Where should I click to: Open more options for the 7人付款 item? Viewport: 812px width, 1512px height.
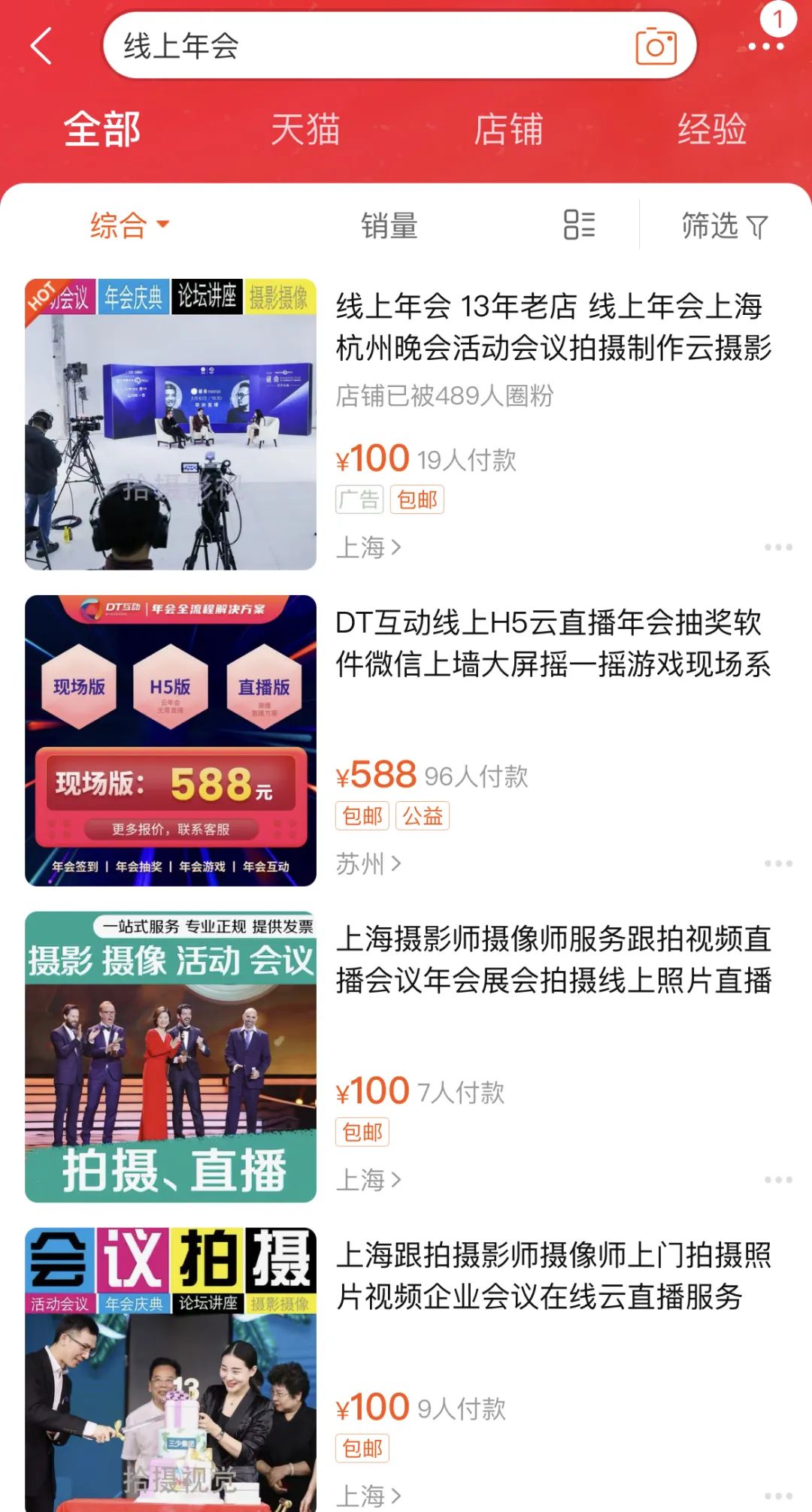click(777, 1180)
